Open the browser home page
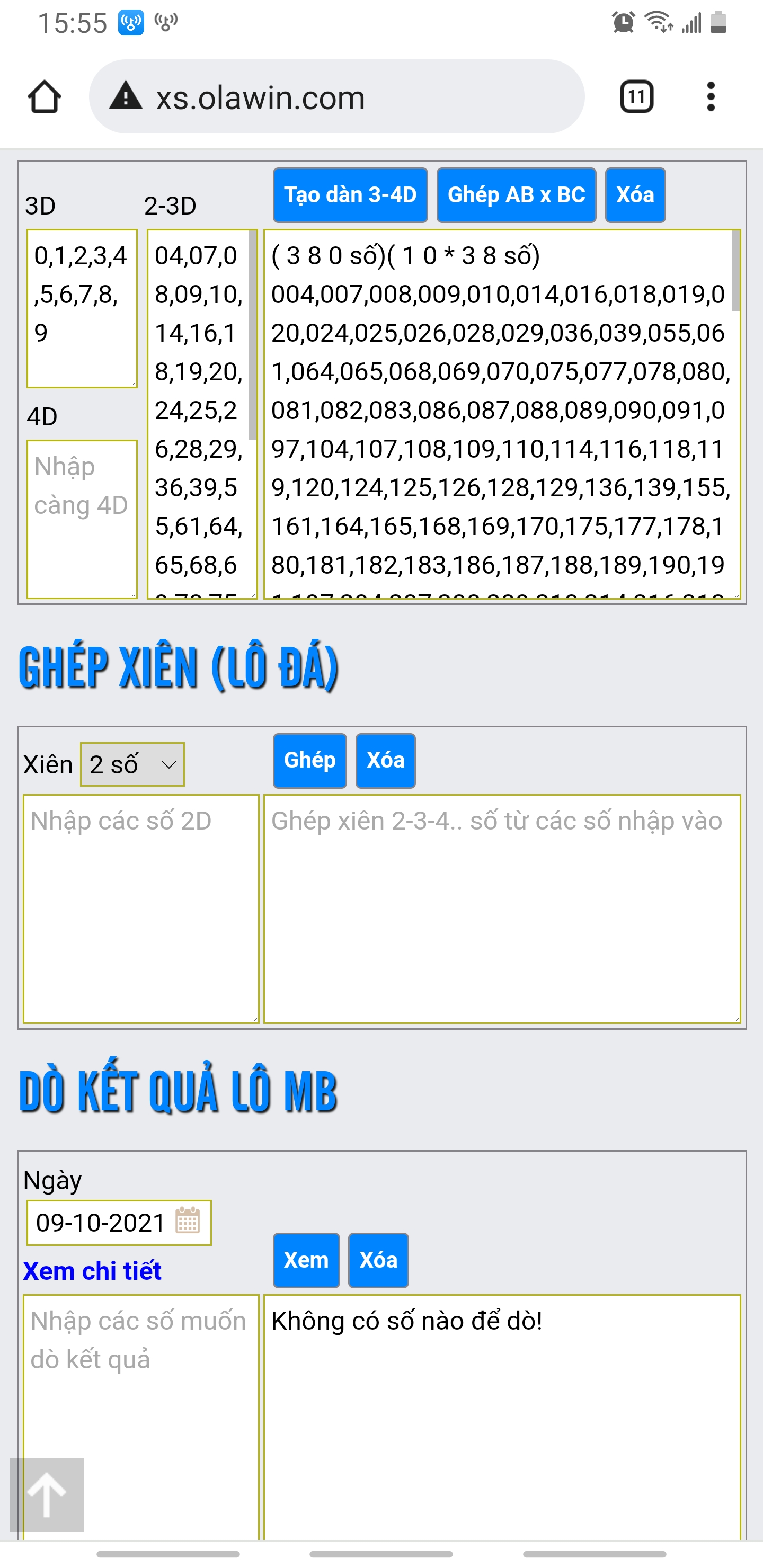 (x=45, y=97)
